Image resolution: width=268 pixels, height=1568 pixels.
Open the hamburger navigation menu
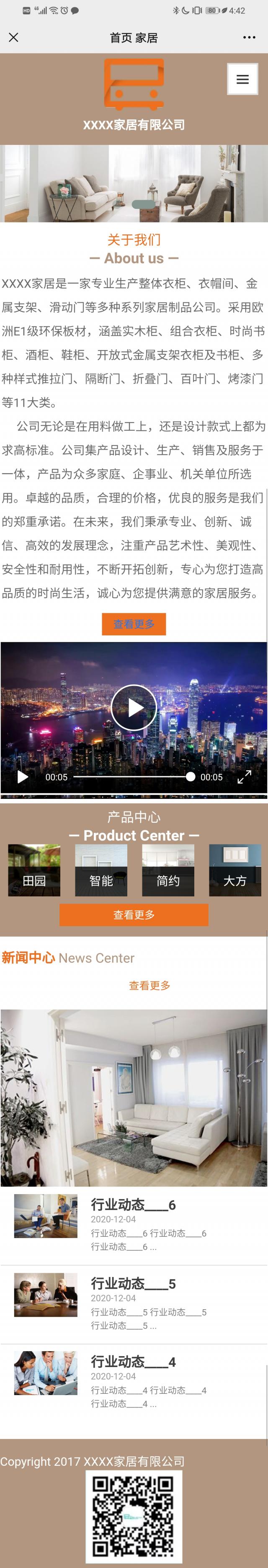242,79
